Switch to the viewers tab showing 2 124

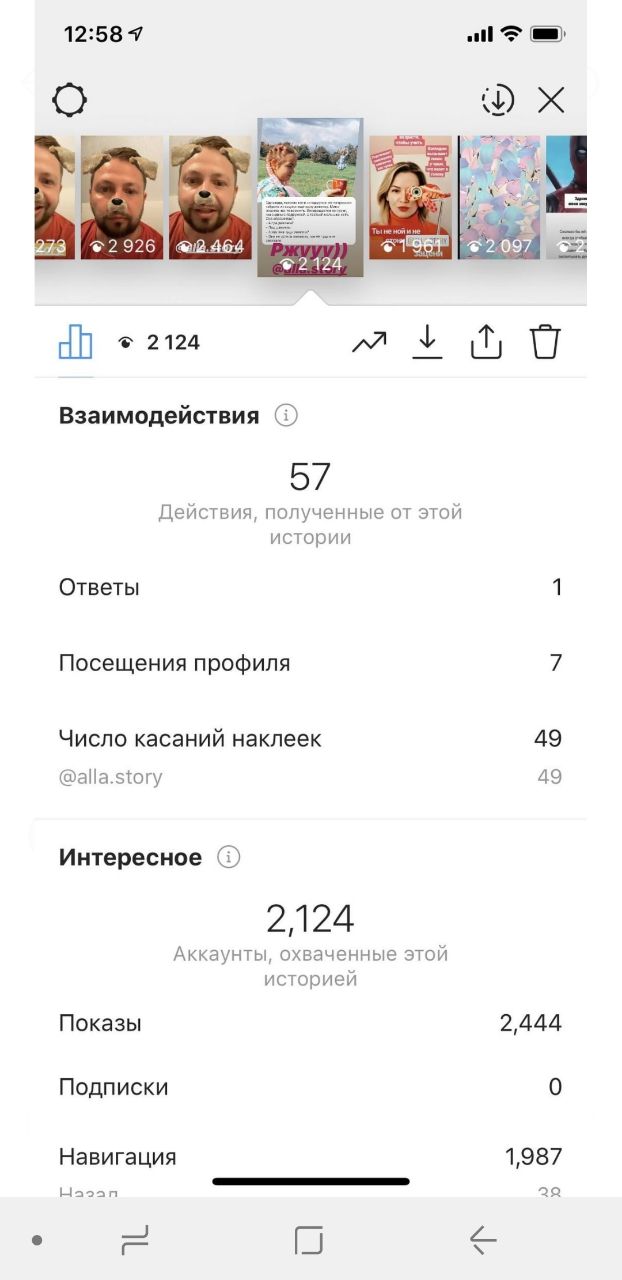[x=160, y=342]
